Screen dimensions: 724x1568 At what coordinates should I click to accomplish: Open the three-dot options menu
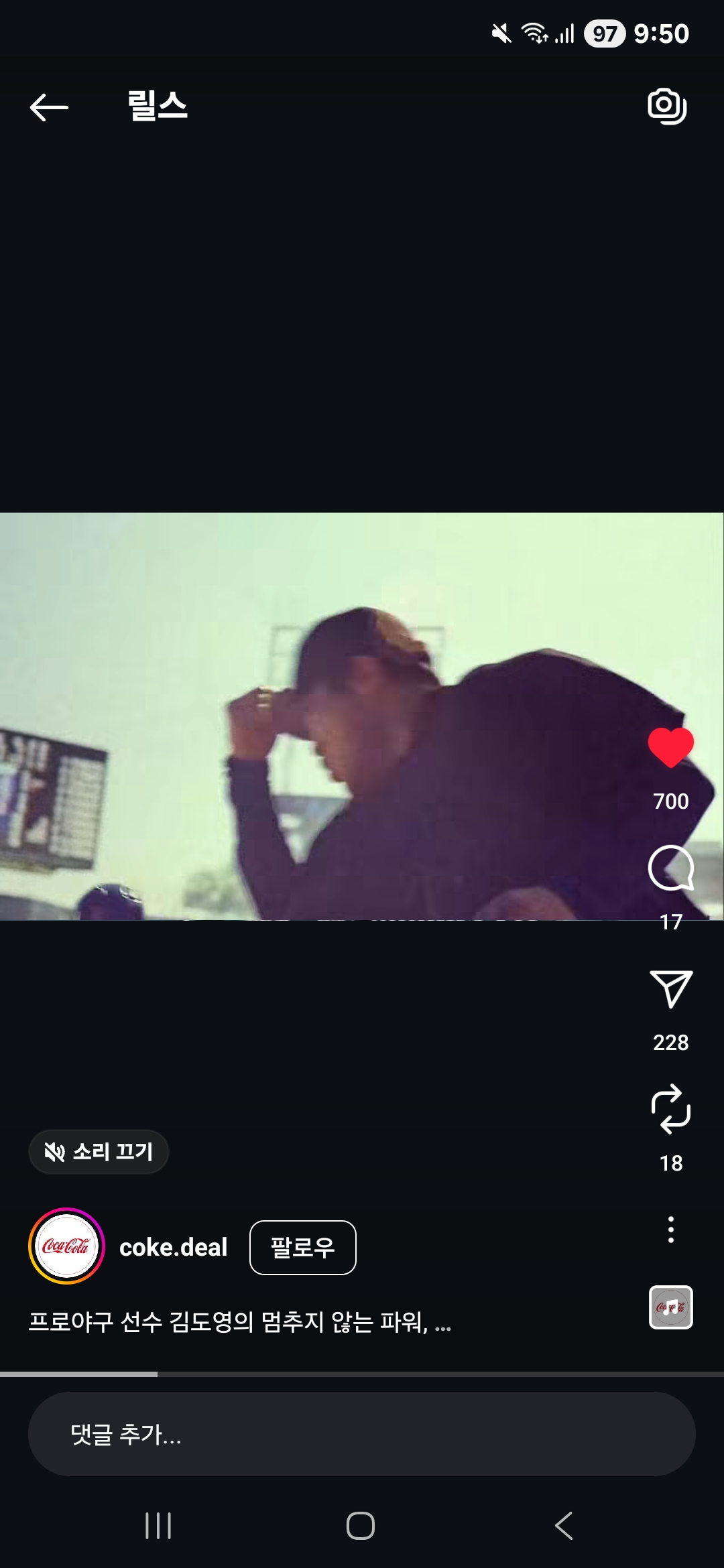point(670,1230)
